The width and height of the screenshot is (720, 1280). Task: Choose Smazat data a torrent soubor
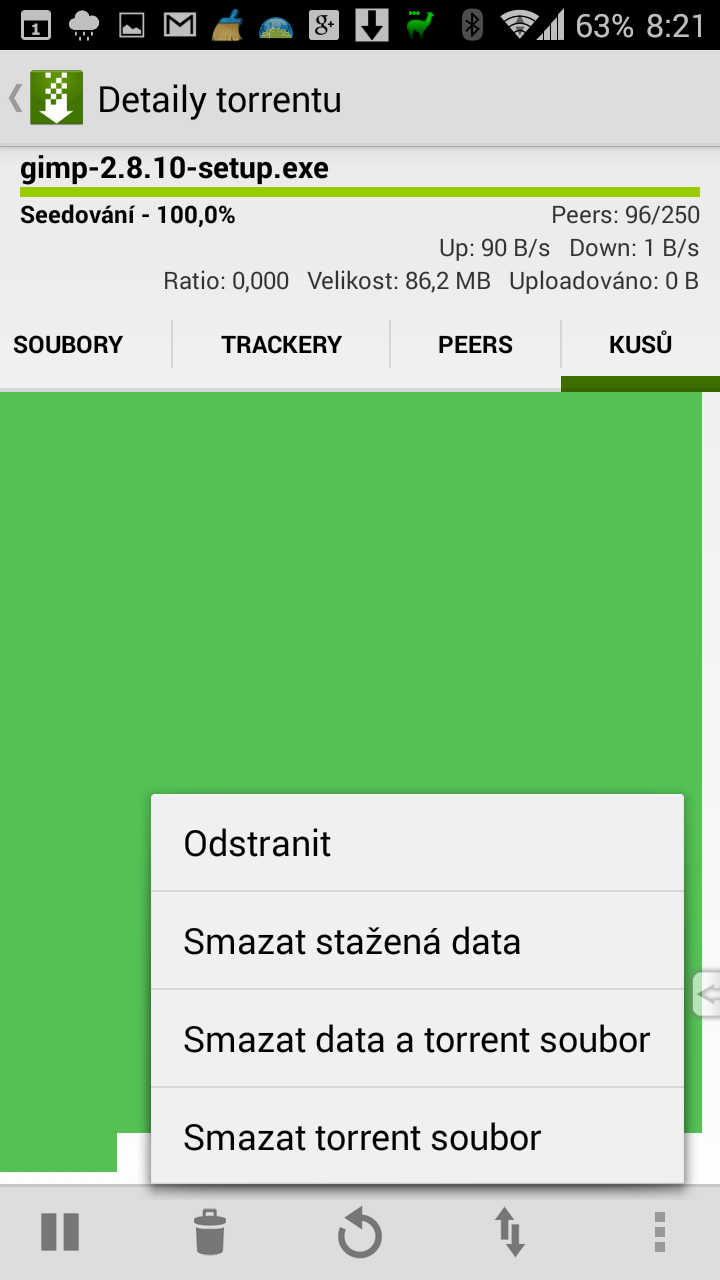[x=417, y=1039]
